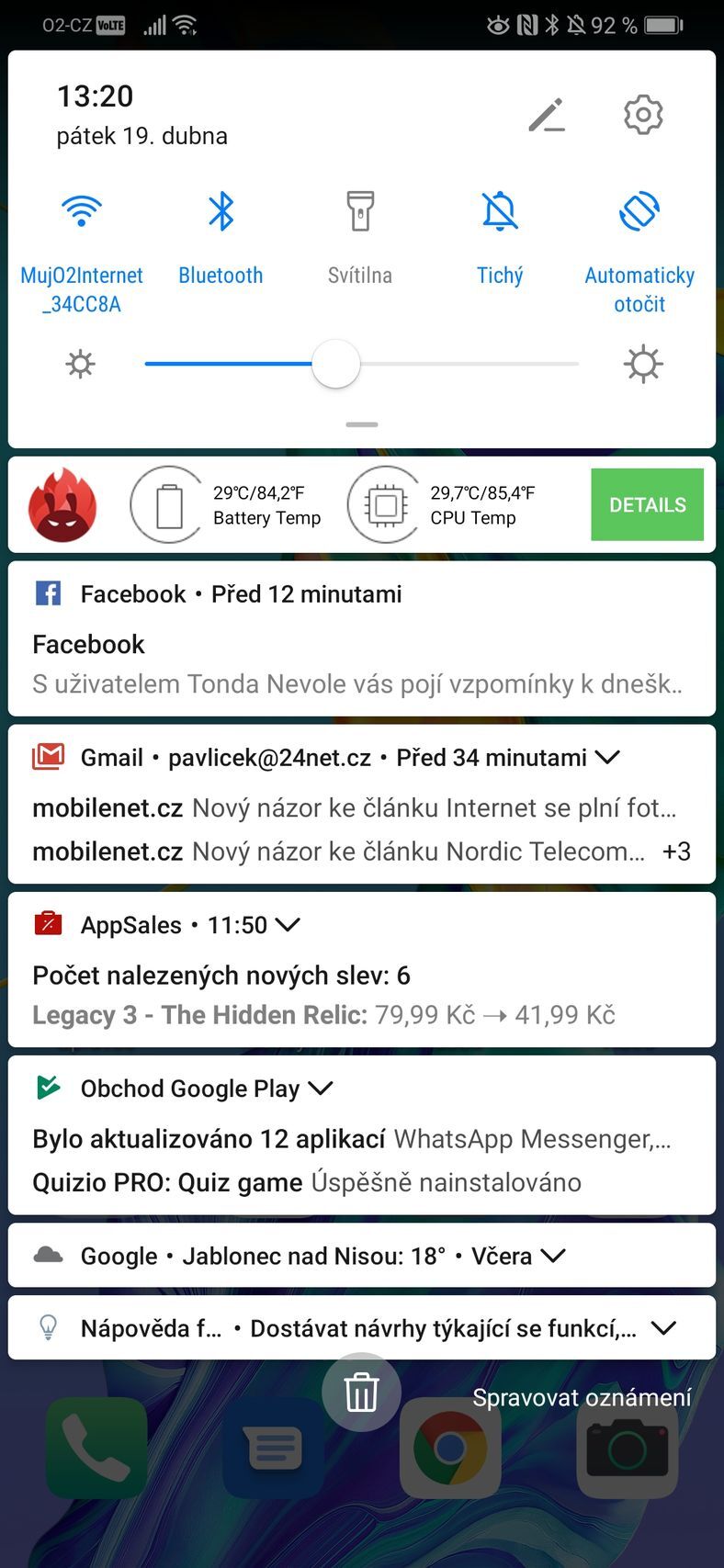Open the Facebook notification icon
Screen dimensions: 724x1568
tap(47, 593)
